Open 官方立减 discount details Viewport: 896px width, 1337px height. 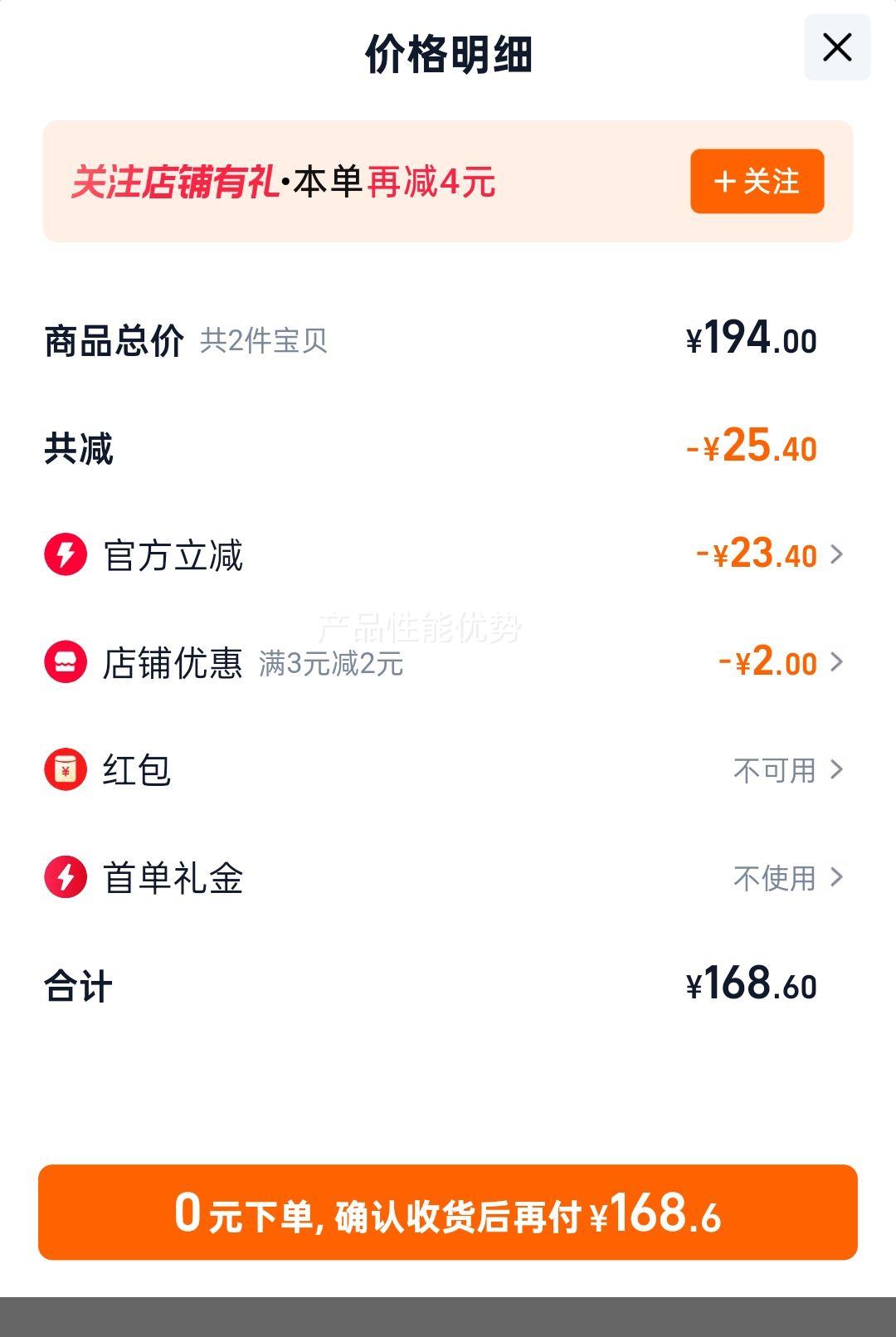767,554
